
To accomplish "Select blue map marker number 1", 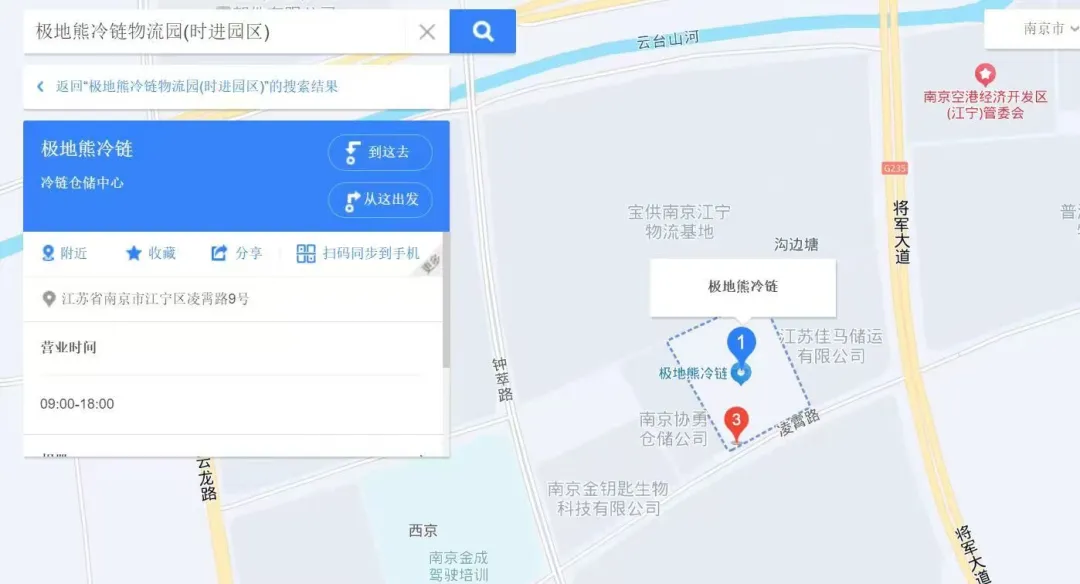I will click(741, 344).
